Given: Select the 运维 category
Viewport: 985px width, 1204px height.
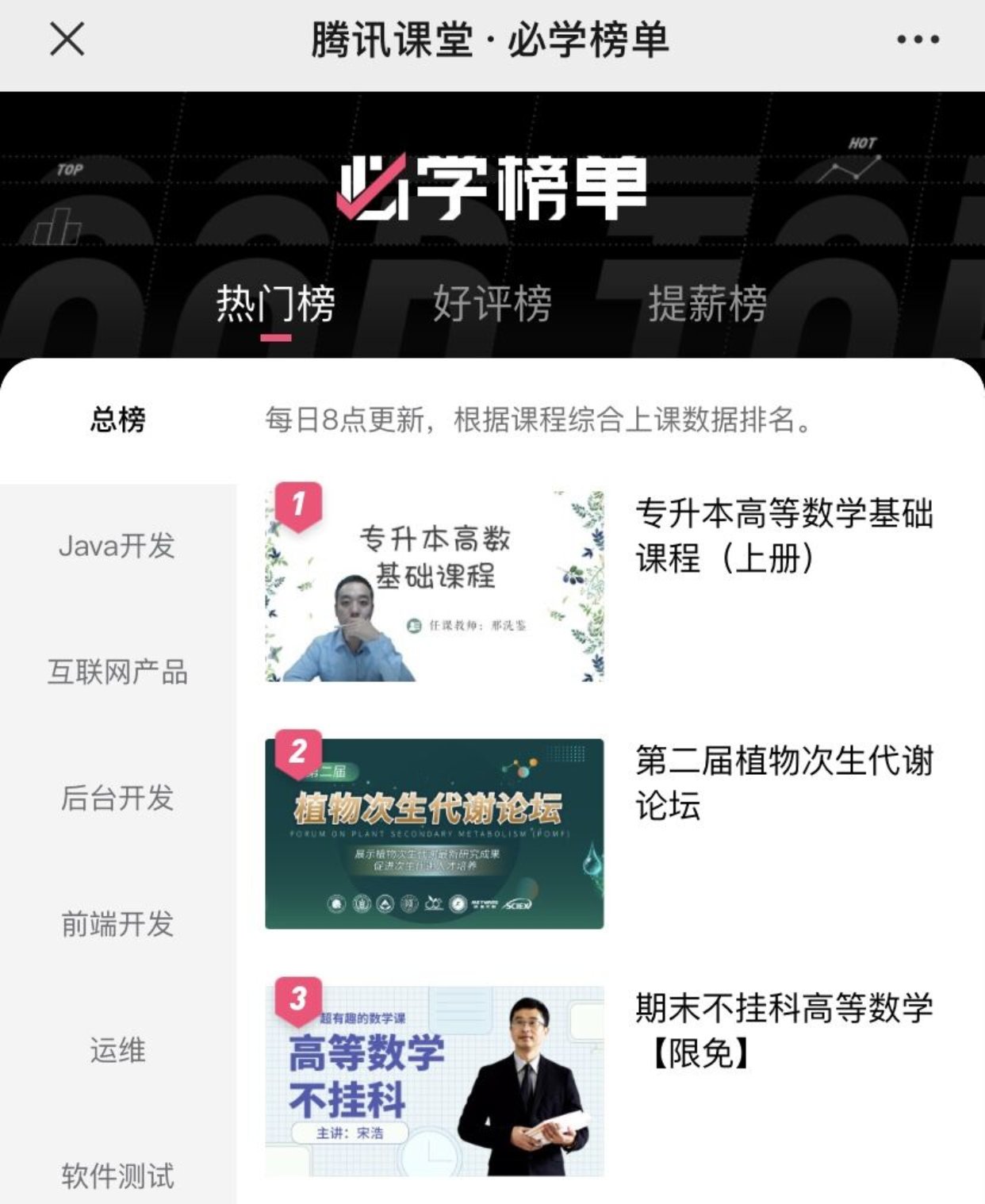Looking at the screenshot, I should pos(117,1050).
